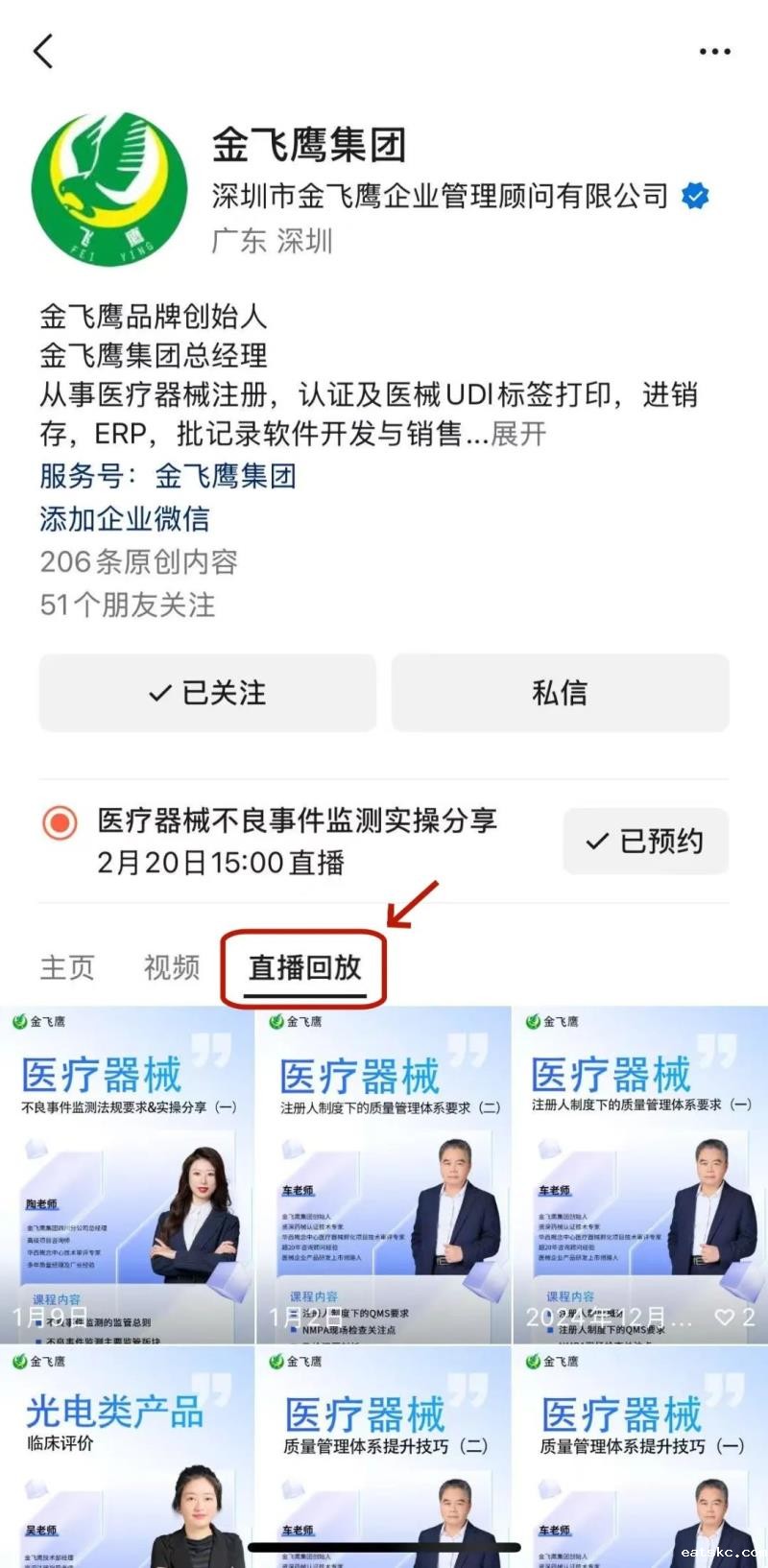Switch to the 主页 tab
768x1568 pixels.
pyautogui.click(x=67, y=967)
